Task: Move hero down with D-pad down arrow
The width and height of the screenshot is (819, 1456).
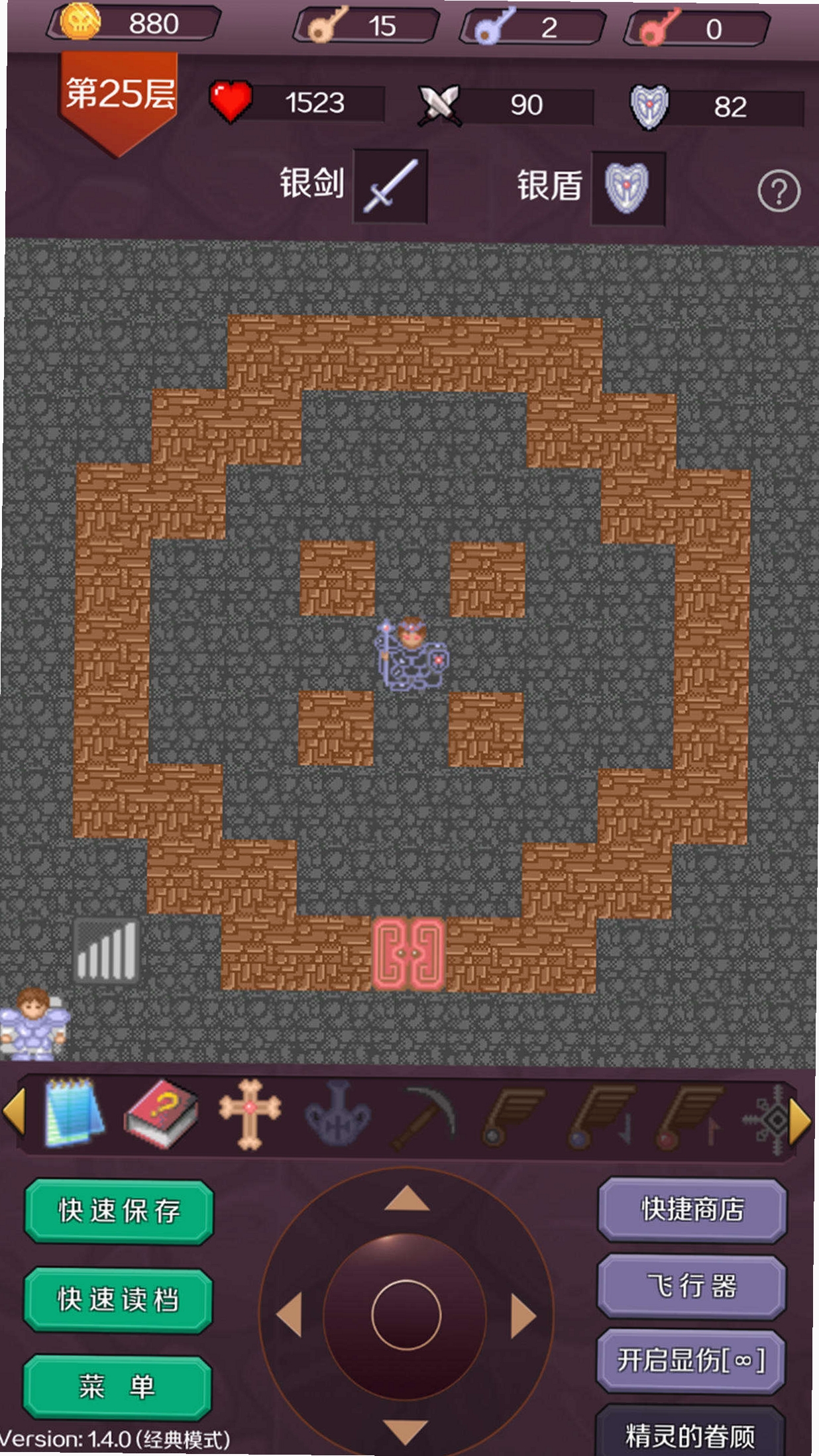Action: coord(406,1432)
